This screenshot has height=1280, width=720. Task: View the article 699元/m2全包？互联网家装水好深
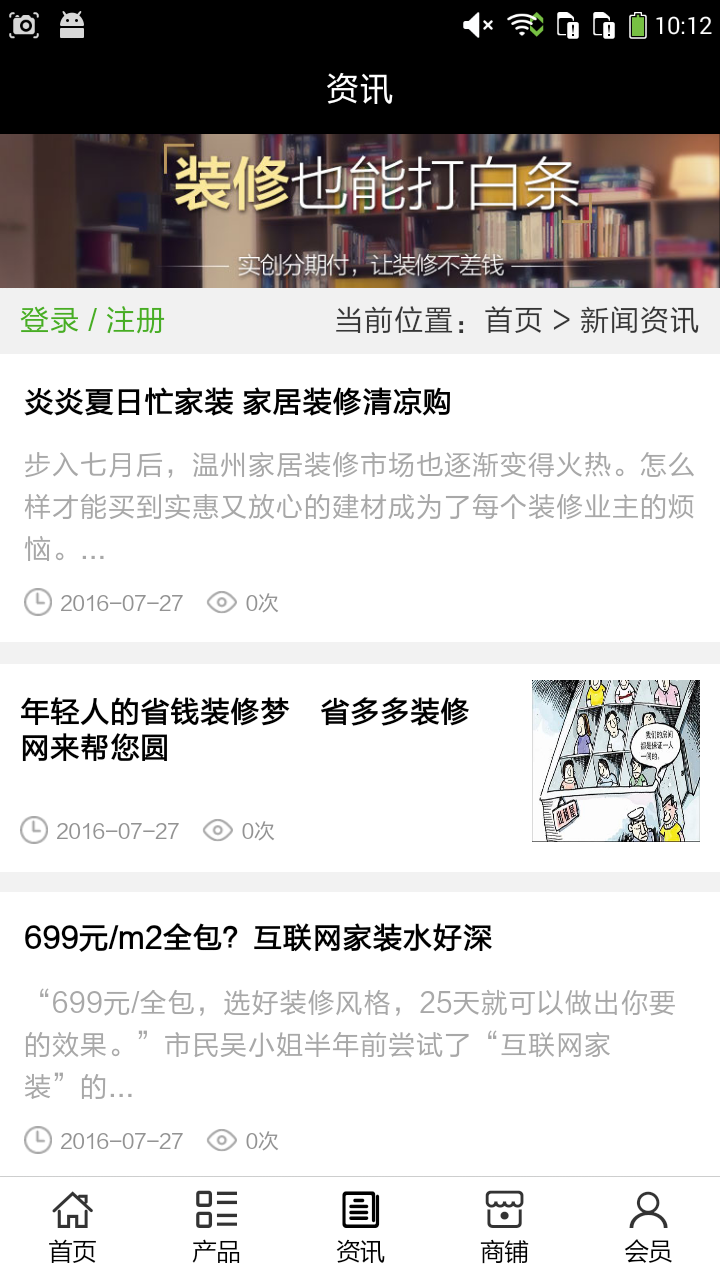click(258, 938)
